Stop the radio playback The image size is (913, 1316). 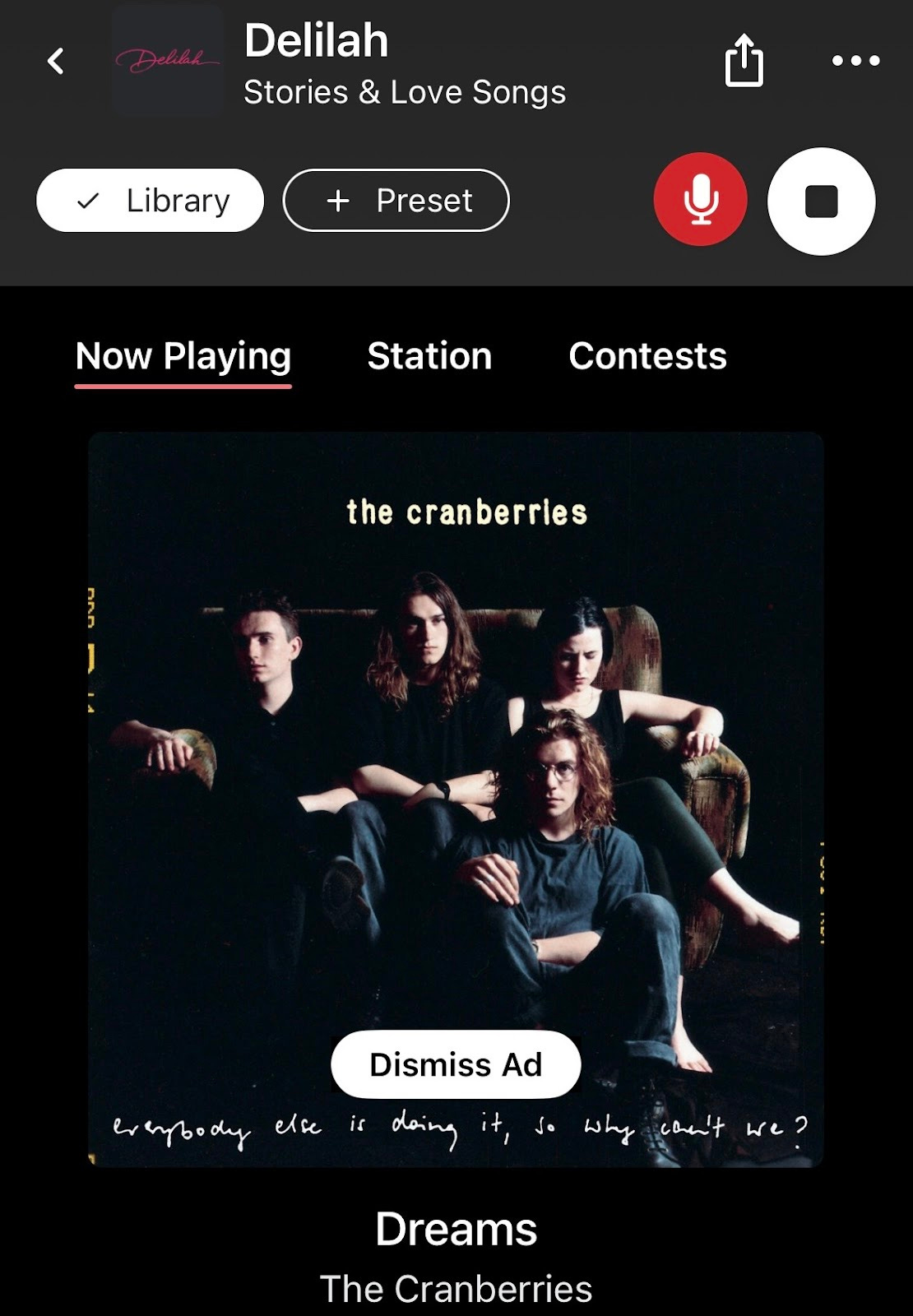[x=821, y=202]
